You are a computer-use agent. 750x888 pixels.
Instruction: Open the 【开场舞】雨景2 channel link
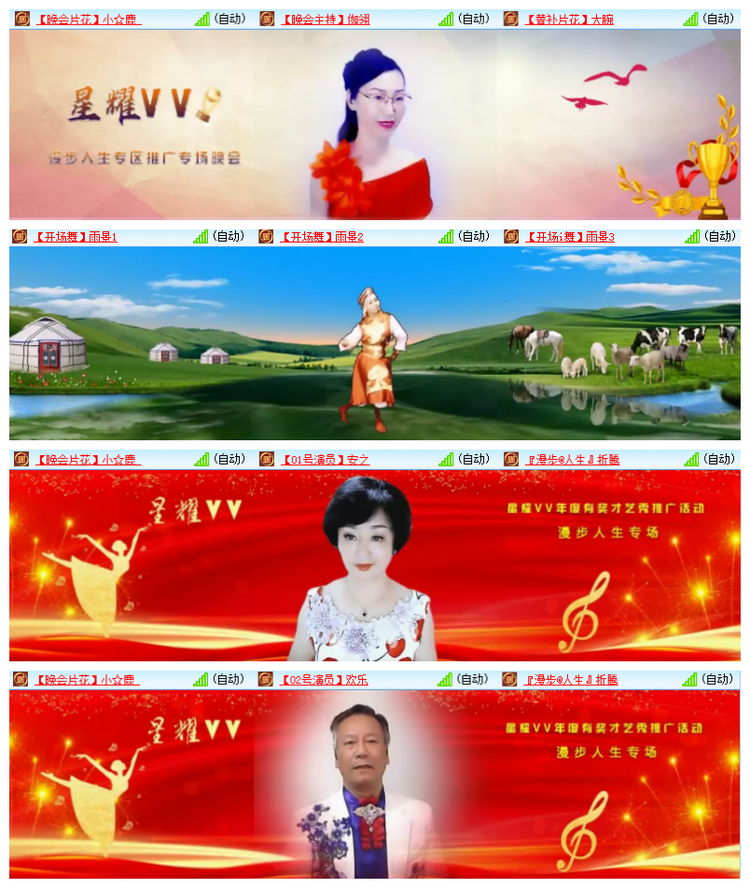pyautogui.click(x=324, y=237)
